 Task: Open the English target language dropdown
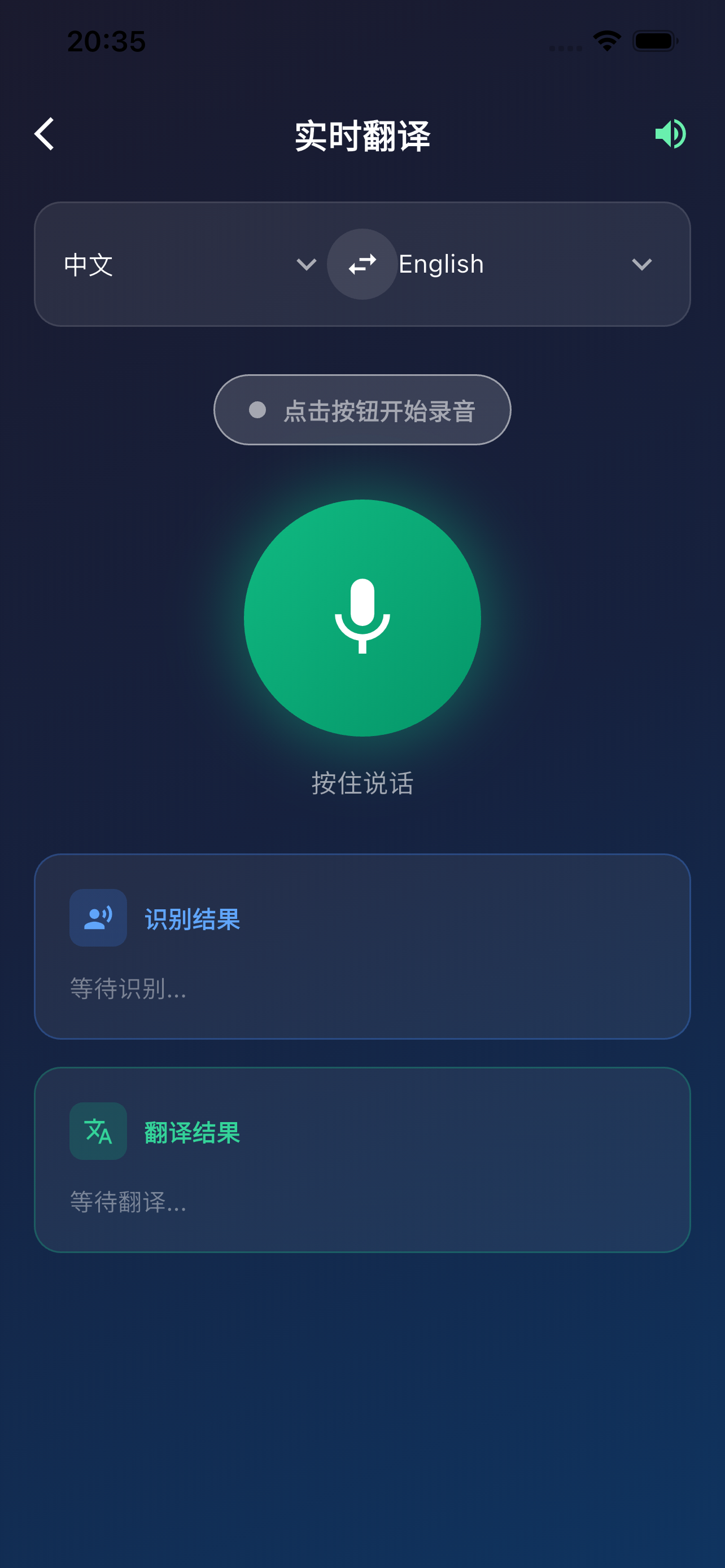click(x=523, y=264)
